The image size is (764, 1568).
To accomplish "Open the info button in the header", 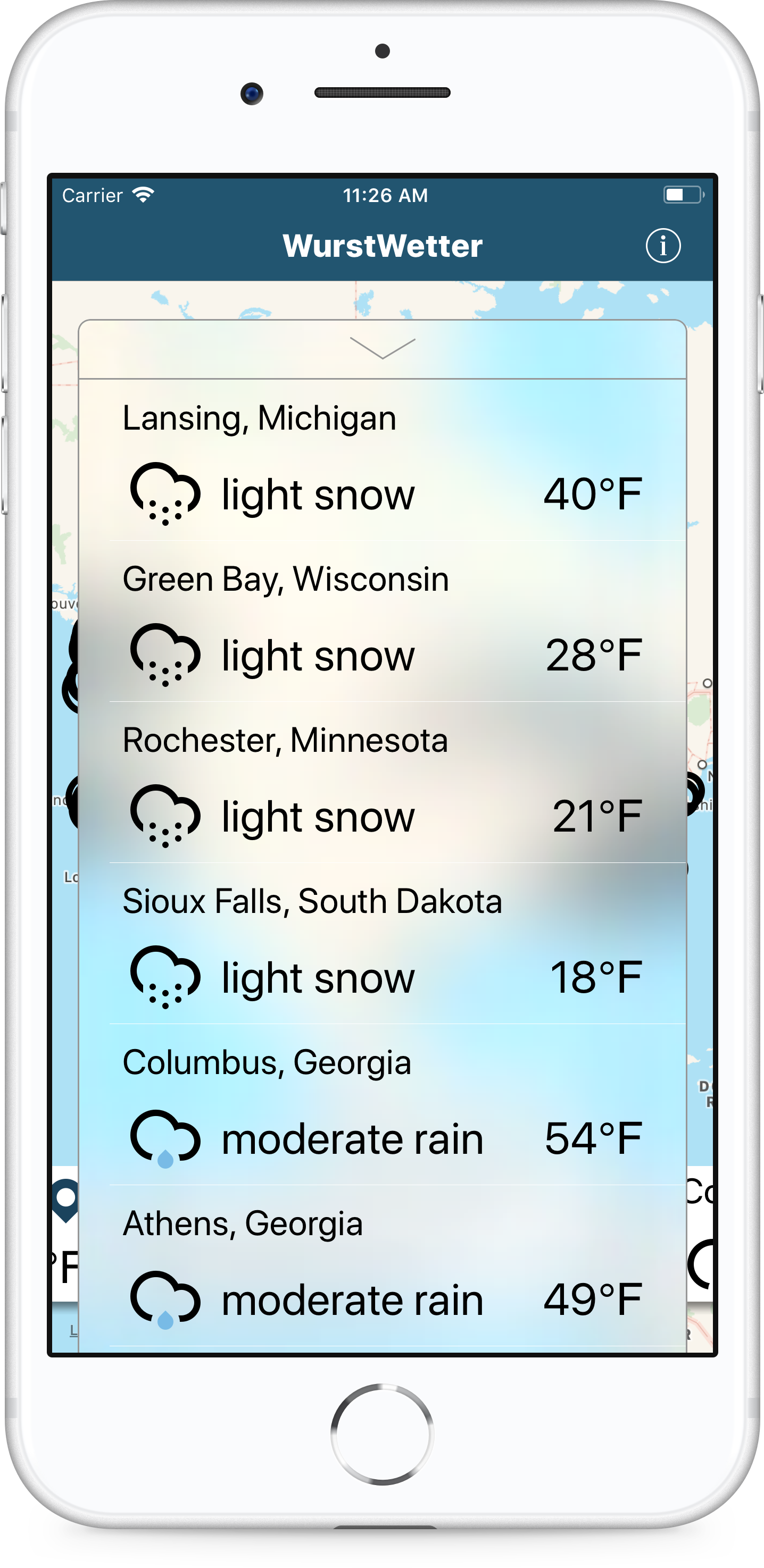I will pos(663,246).
